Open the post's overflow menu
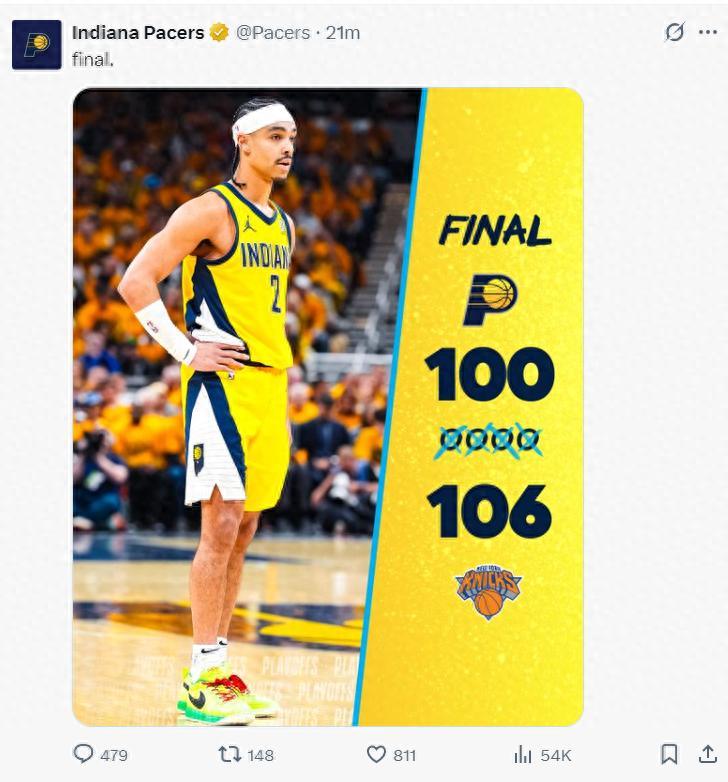Viewport: 728px width, 782px height. (x=711, y=33)
